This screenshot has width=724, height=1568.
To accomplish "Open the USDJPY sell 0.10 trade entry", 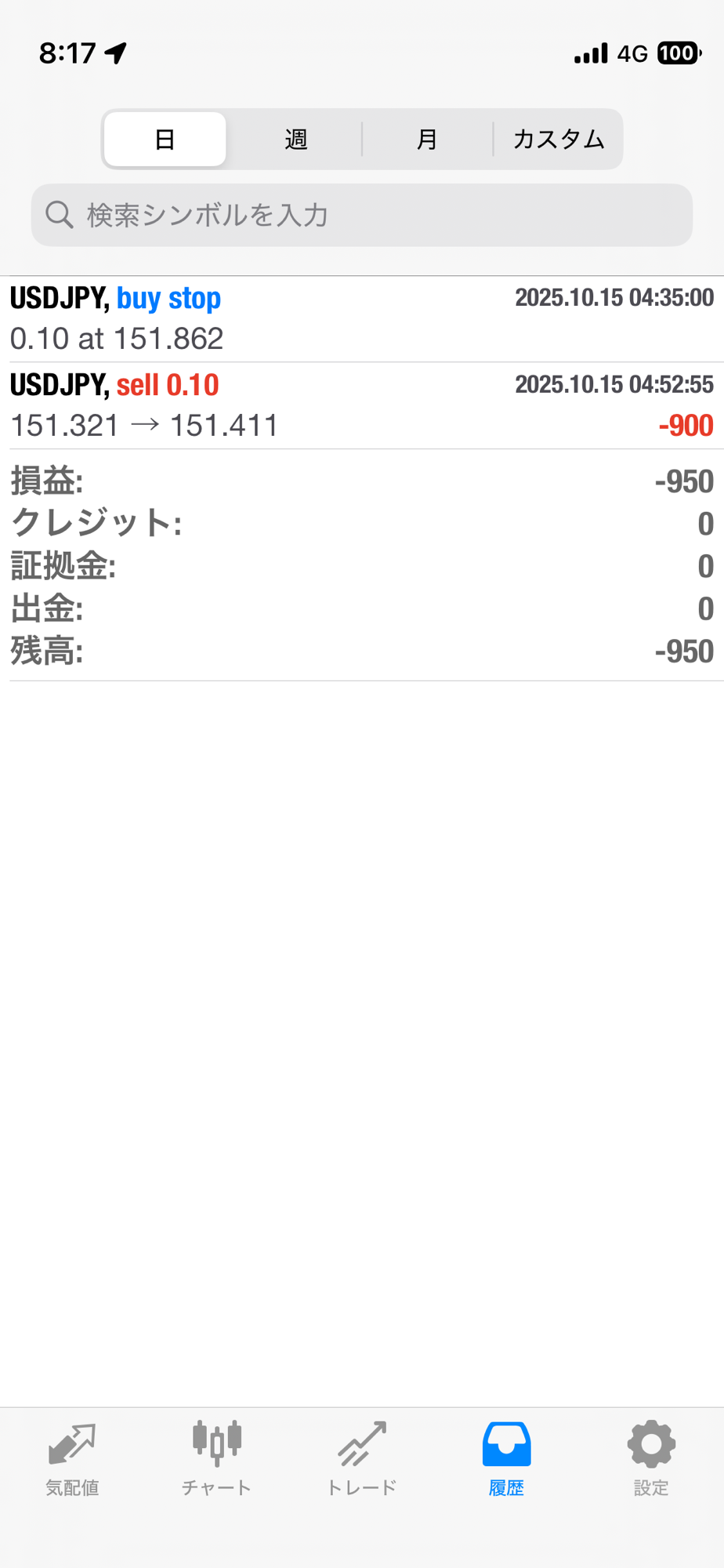I will coord(362,405).
